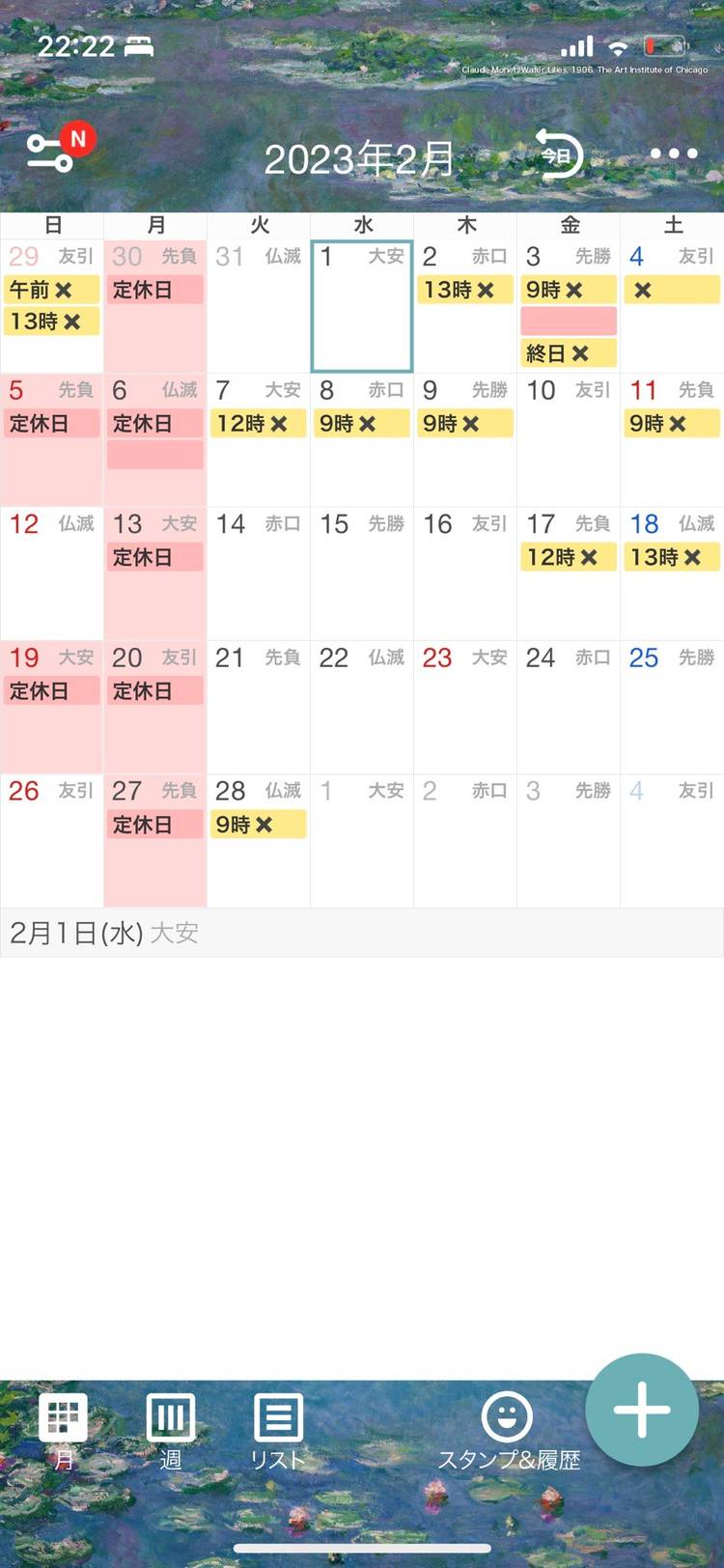Select February 23 on the calendar

(464, 707)
